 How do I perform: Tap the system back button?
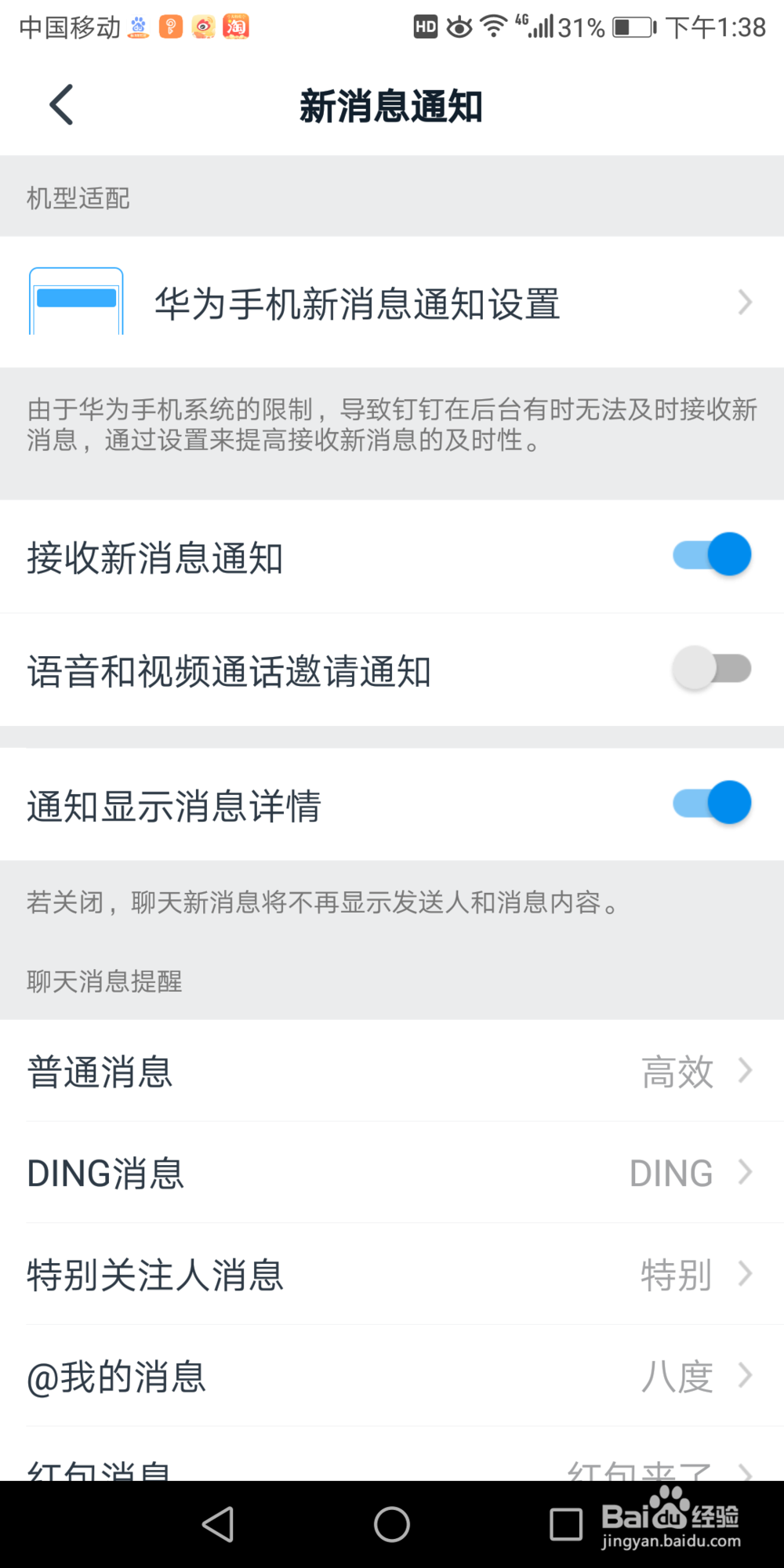pos(218,1525)
